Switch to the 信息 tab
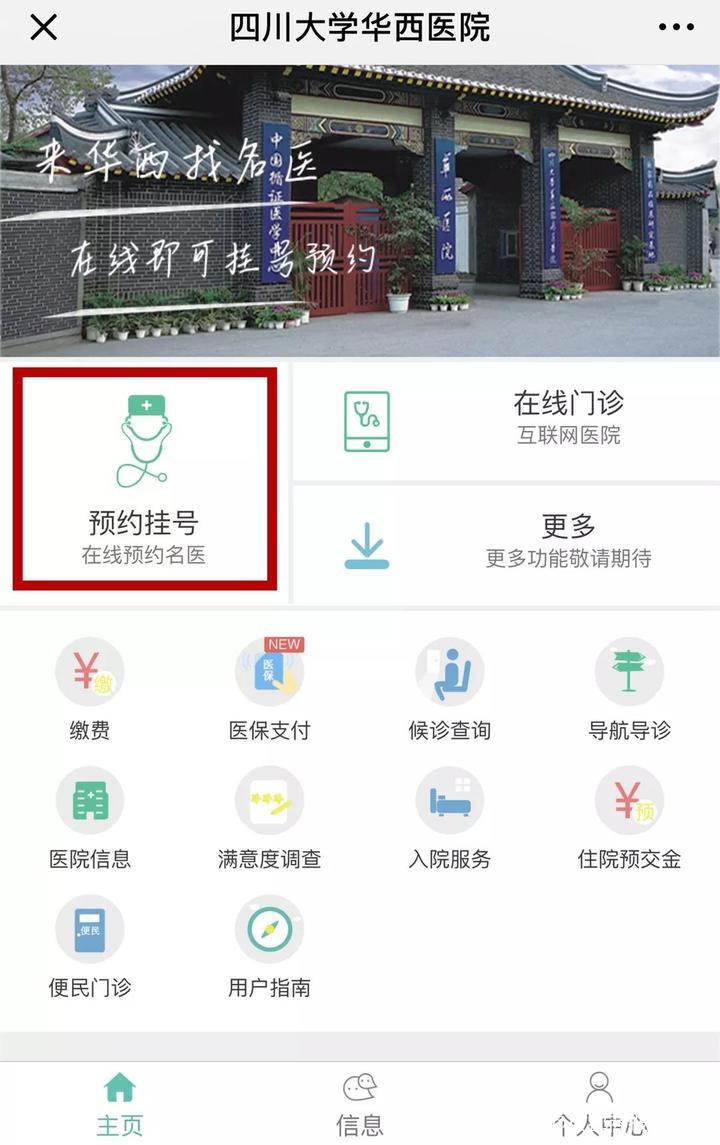720x1145 pixels. [x=360, y=1103]
